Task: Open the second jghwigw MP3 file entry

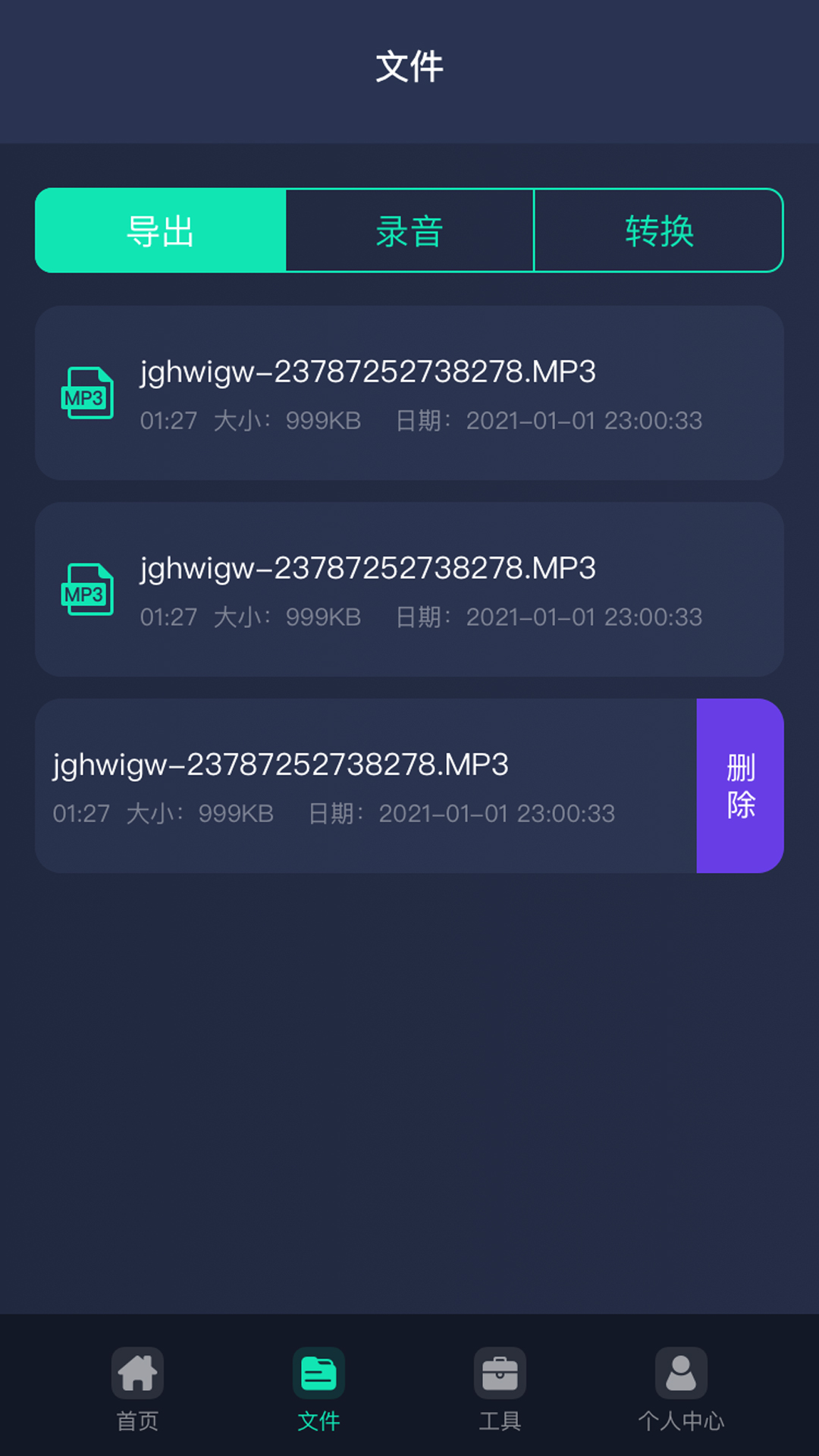Action: point(409,590)
